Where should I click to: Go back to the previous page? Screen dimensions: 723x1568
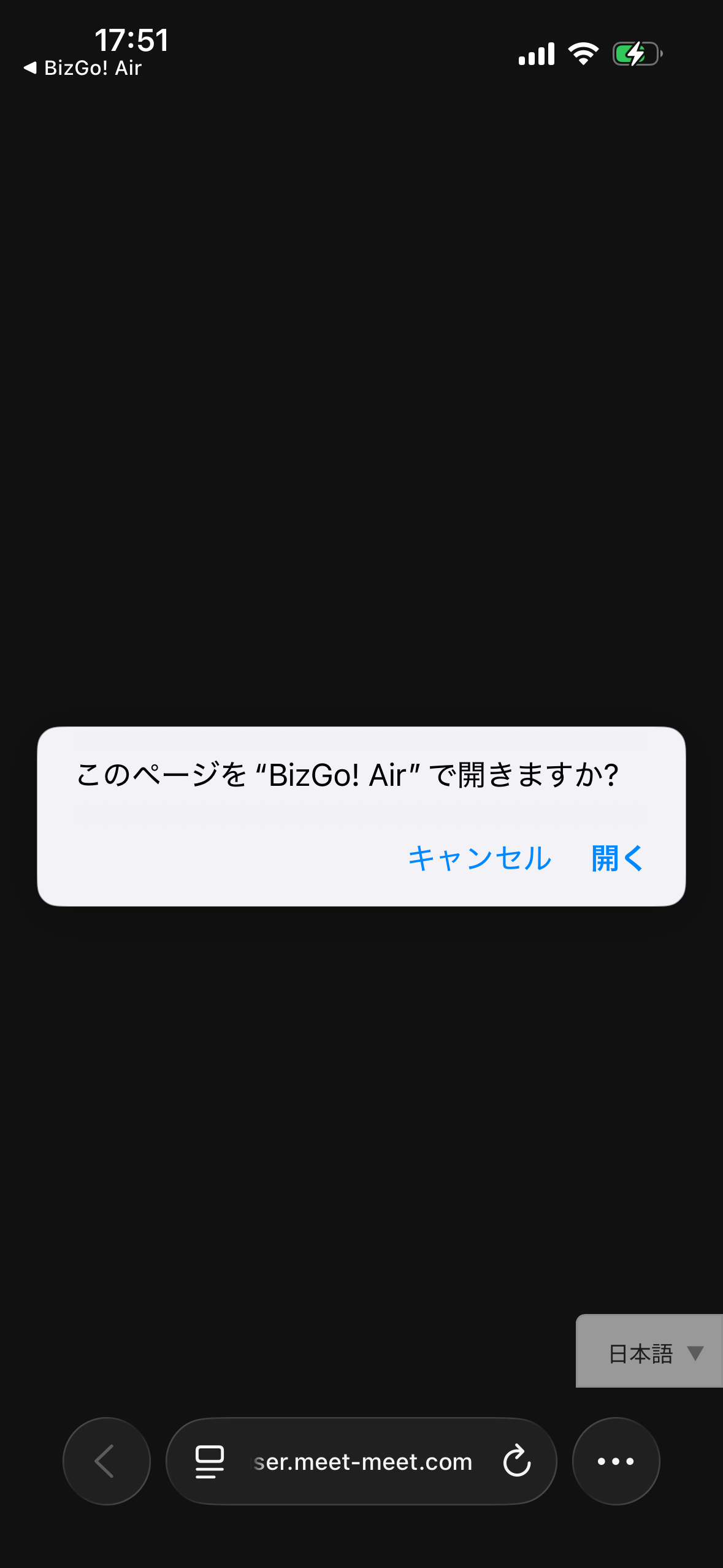(106, 1461)
